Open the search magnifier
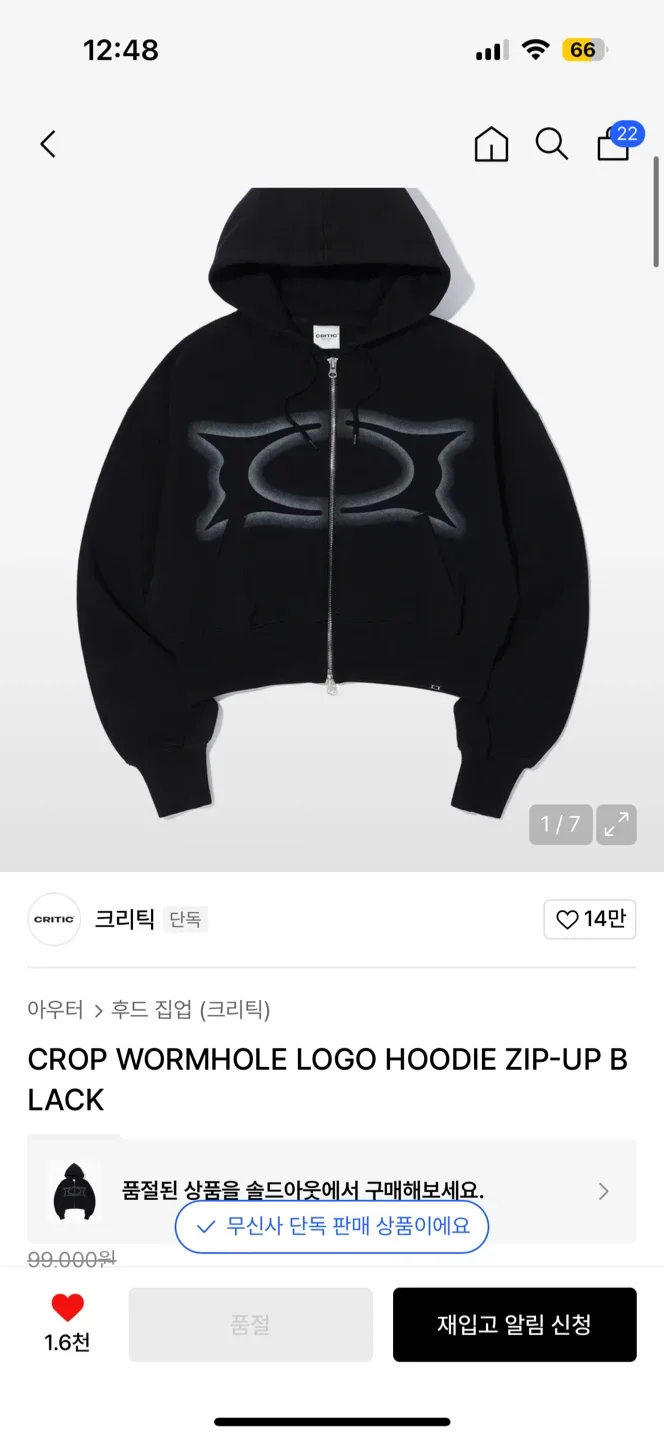Screen dimensions: 664x1440 (x=551, y=144)
